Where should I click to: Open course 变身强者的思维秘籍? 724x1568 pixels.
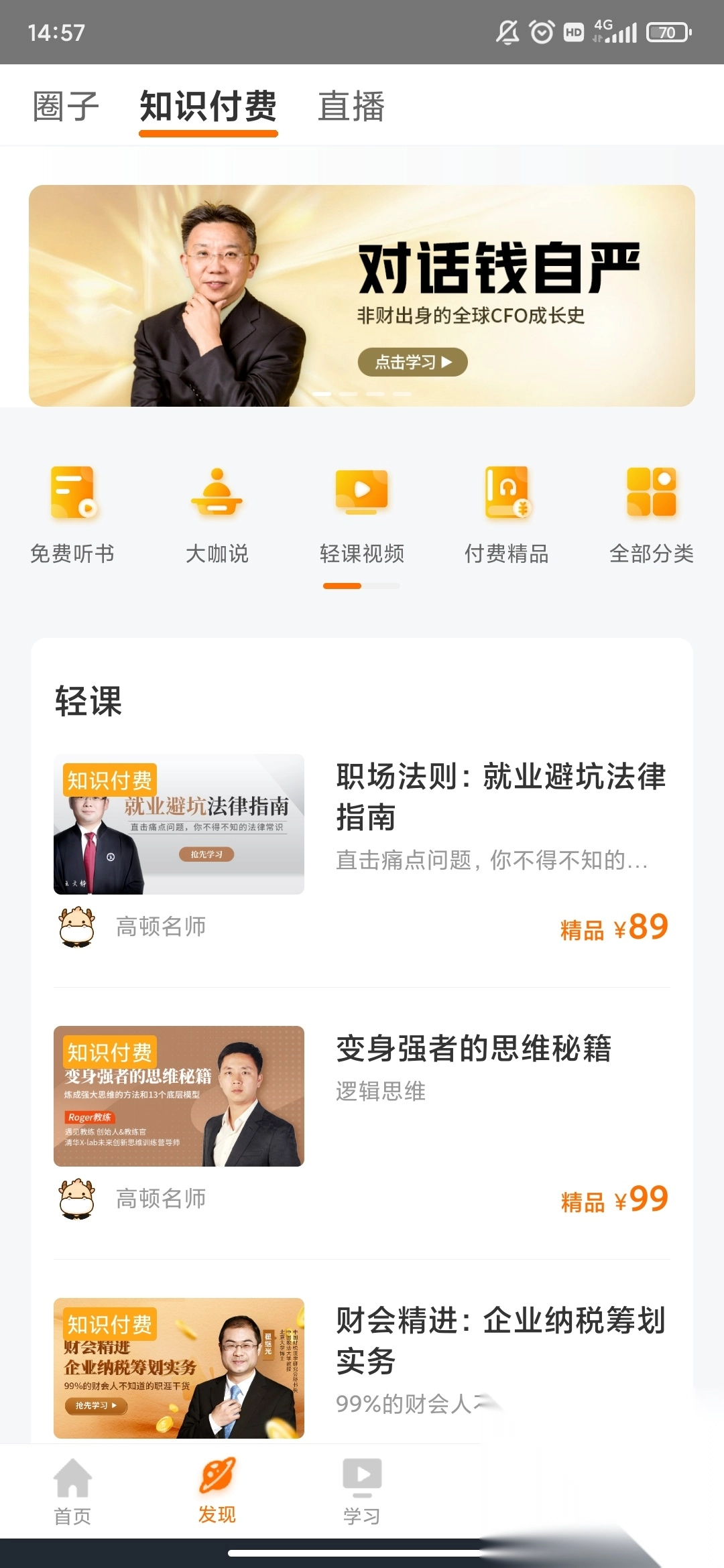[473, 1049]
